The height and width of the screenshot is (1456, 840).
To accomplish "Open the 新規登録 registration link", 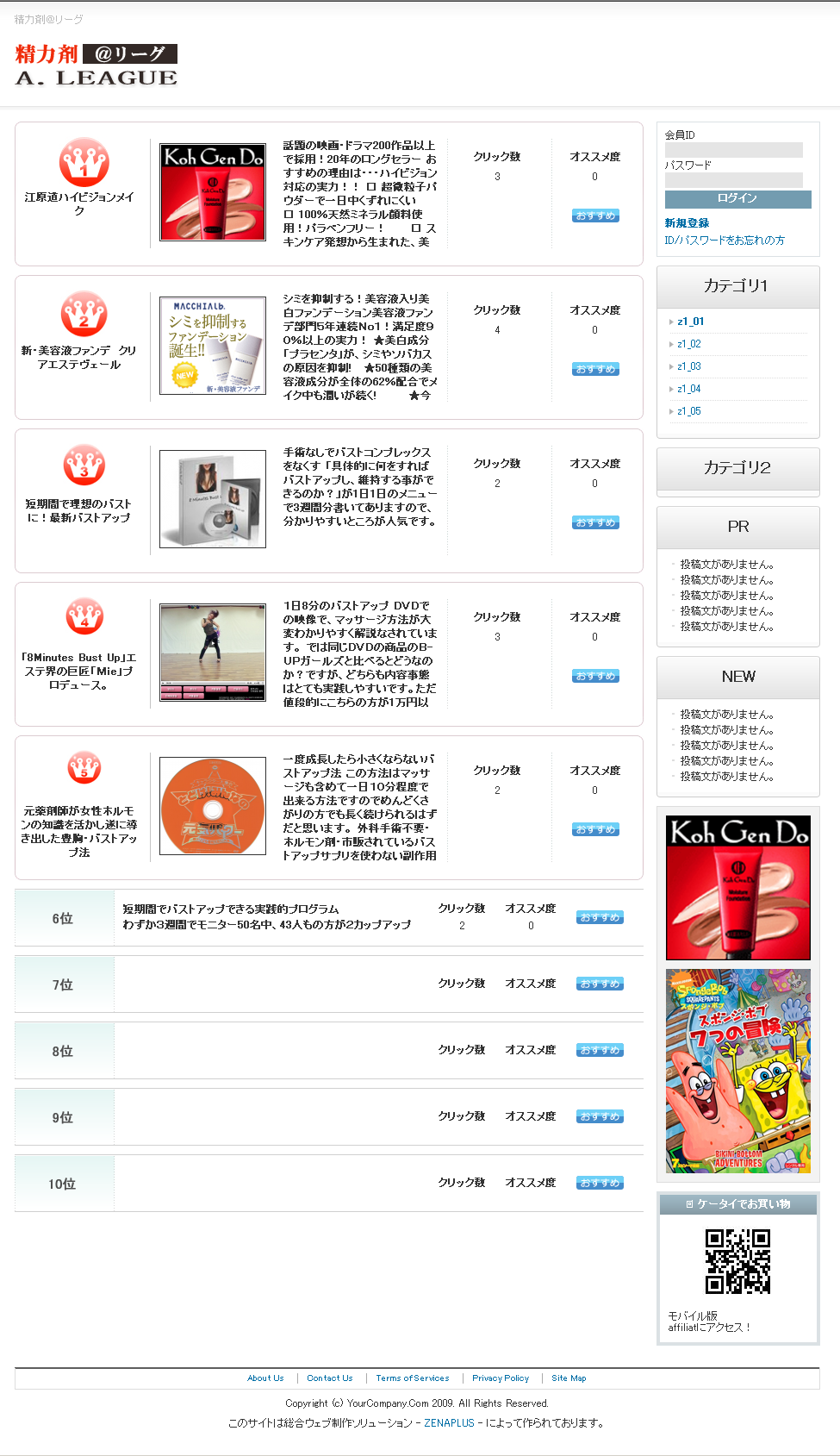I will pyautogui.click(x=687, y=223).
